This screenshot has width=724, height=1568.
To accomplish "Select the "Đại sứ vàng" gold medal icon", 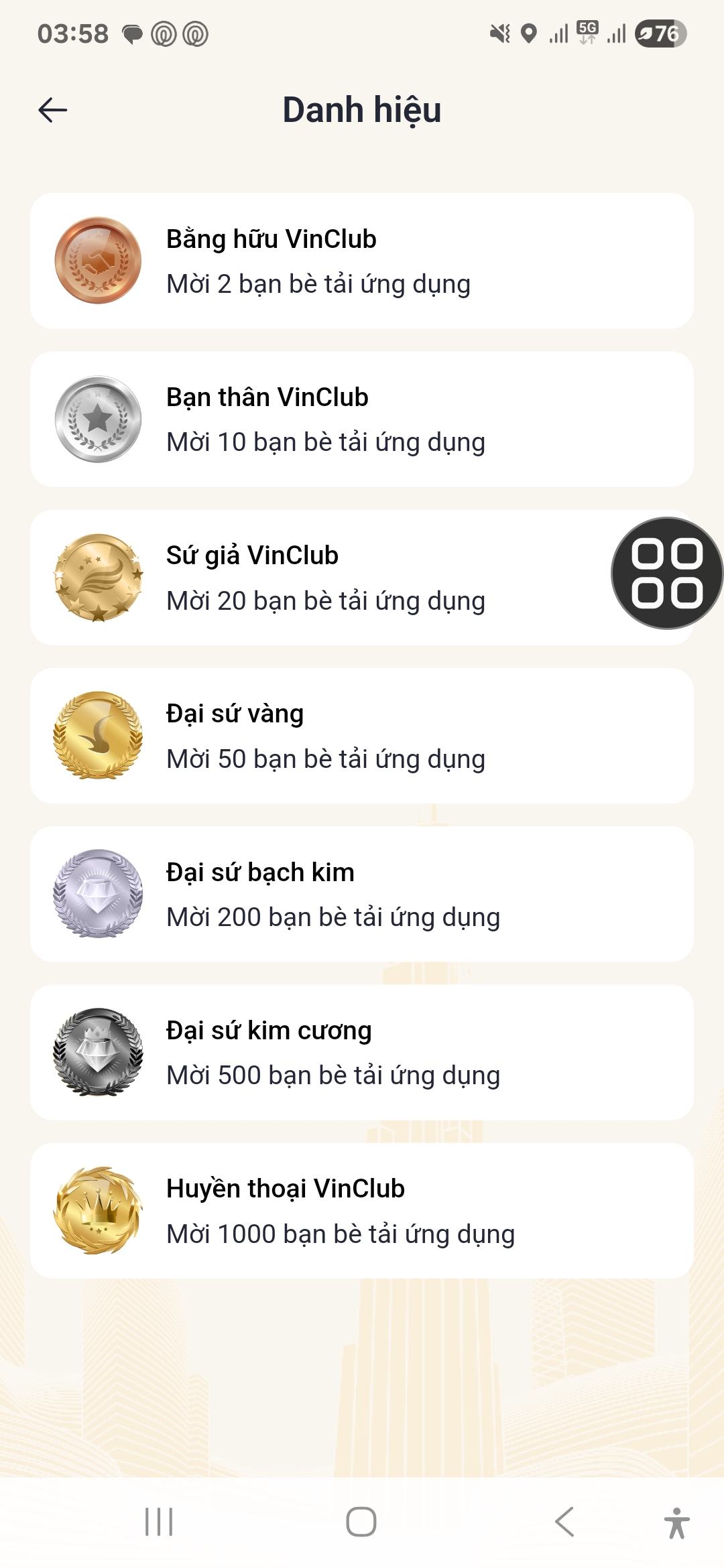I will point(98,736).
